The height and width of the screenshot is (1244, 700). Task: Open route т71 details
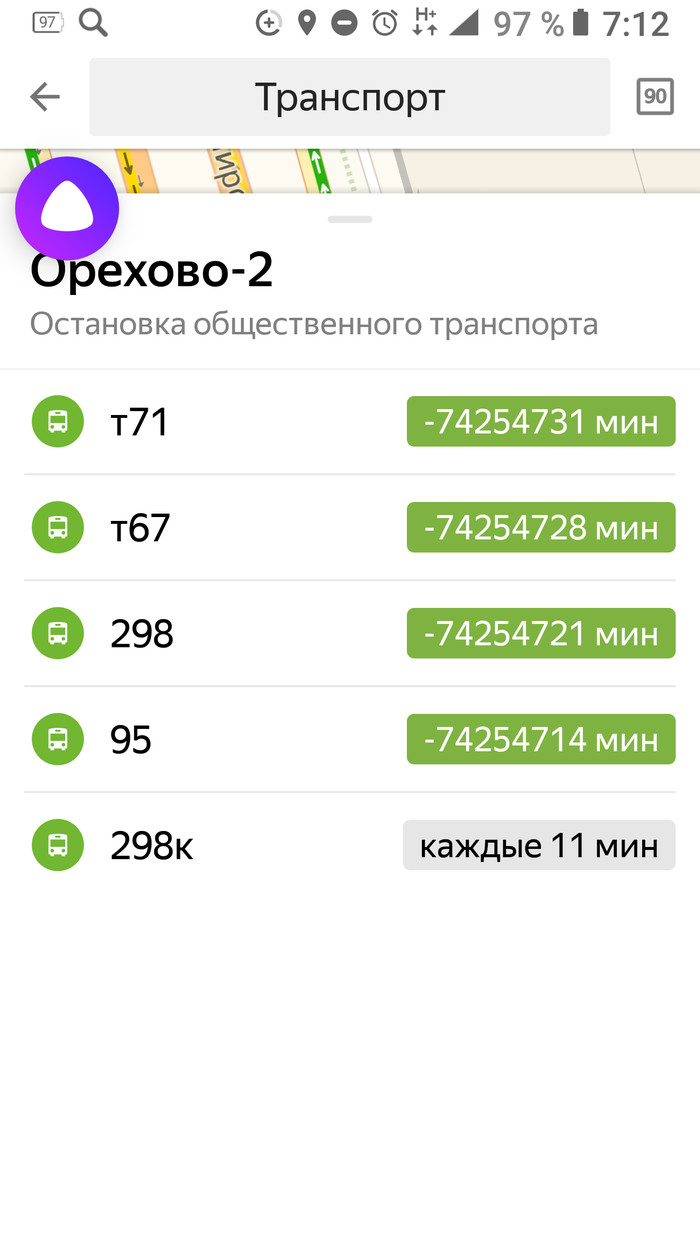[349, 422]
